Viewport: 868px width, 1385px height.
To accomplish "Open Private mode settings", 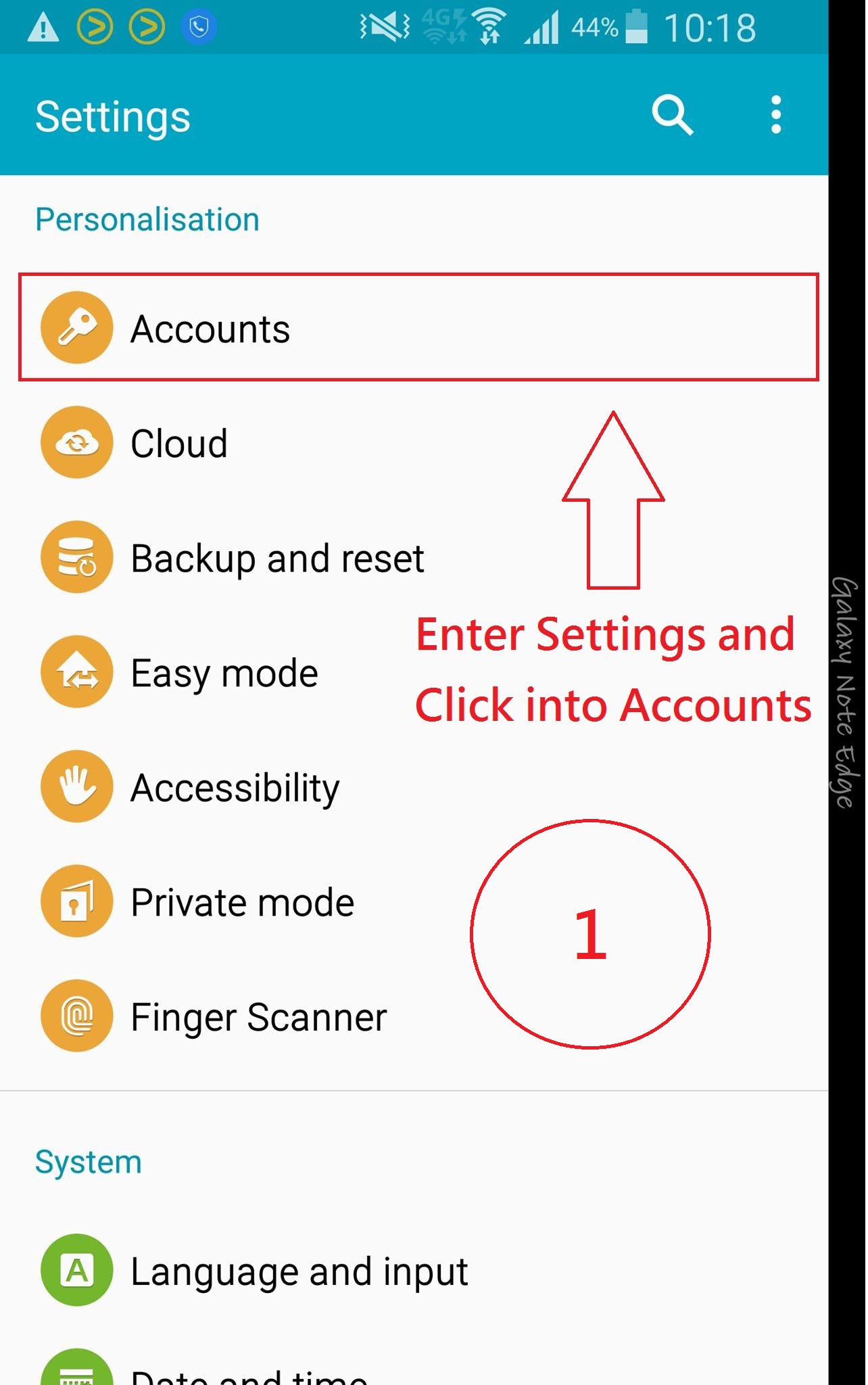I will click(x=241, y=903).
